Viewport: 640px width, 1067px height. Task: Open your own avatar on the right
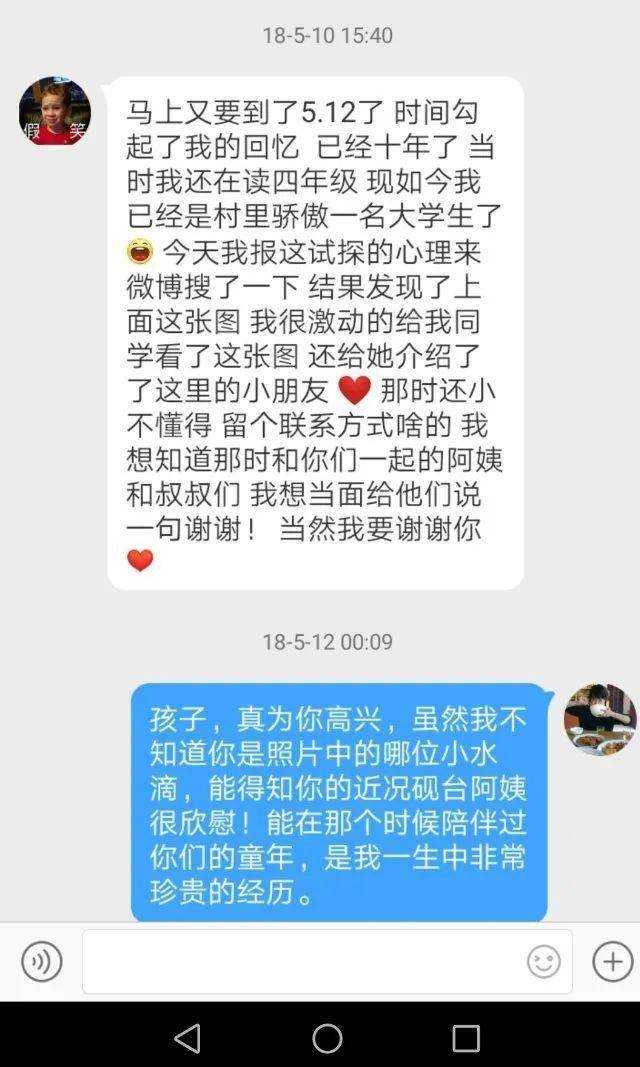tap(599, 719)
